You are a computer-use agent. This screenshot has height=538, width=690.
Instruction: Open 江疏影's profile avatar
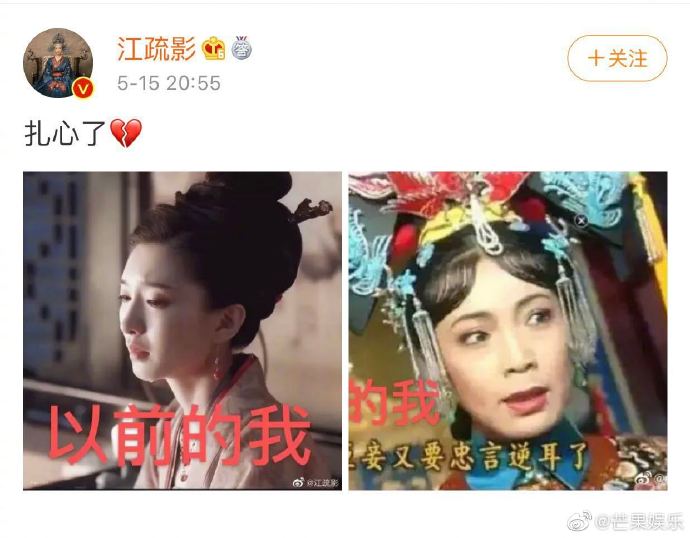[59, 63]
